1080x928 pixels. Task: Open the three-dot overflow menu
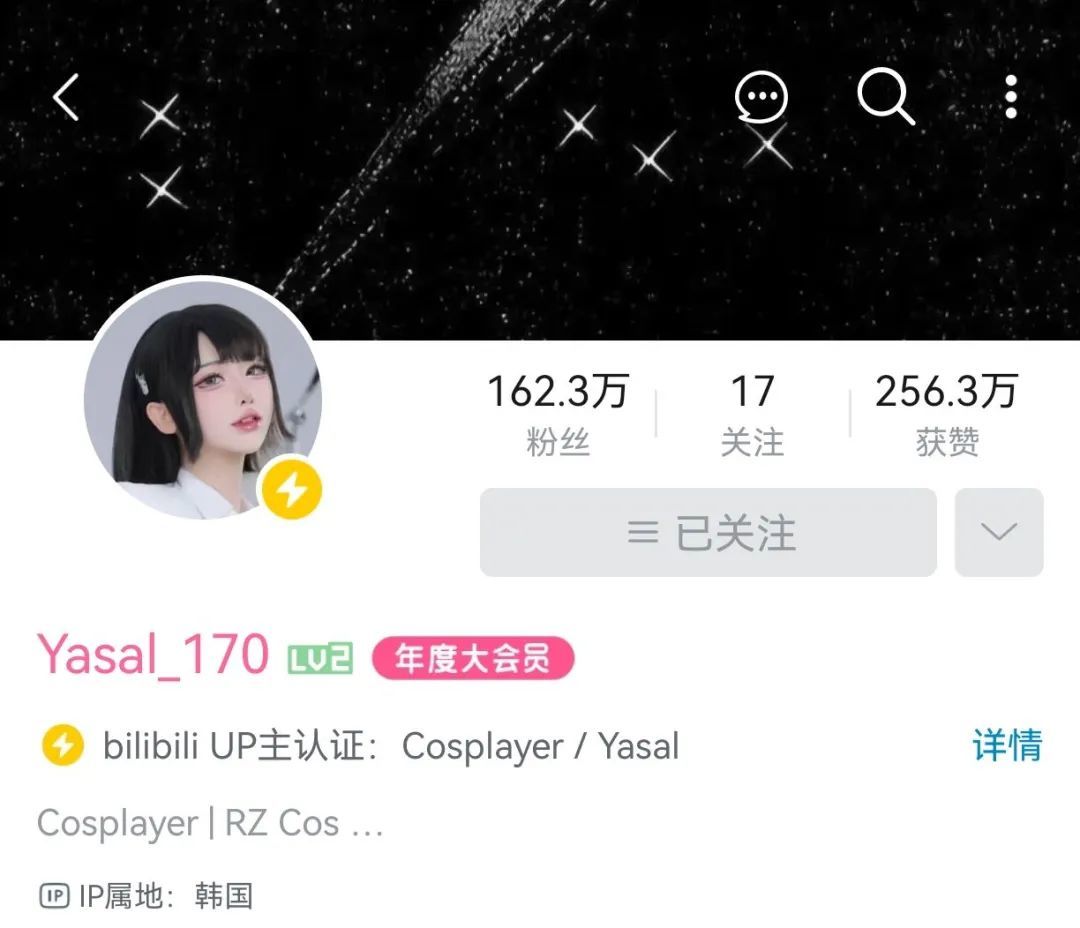pyautogui.click(x=1011, y=98)
